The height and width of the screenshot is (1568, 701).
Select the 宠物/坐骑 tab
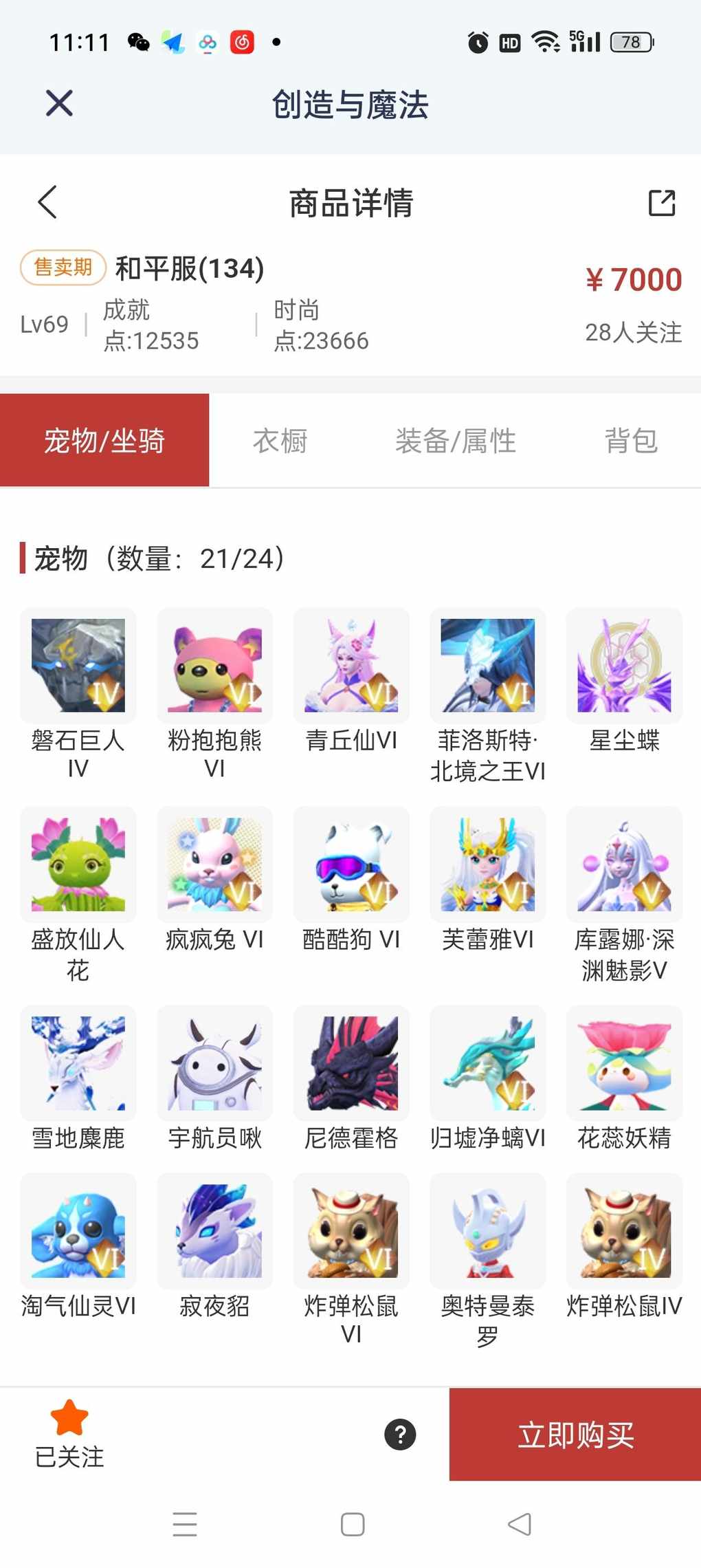[x=104, y=441]
